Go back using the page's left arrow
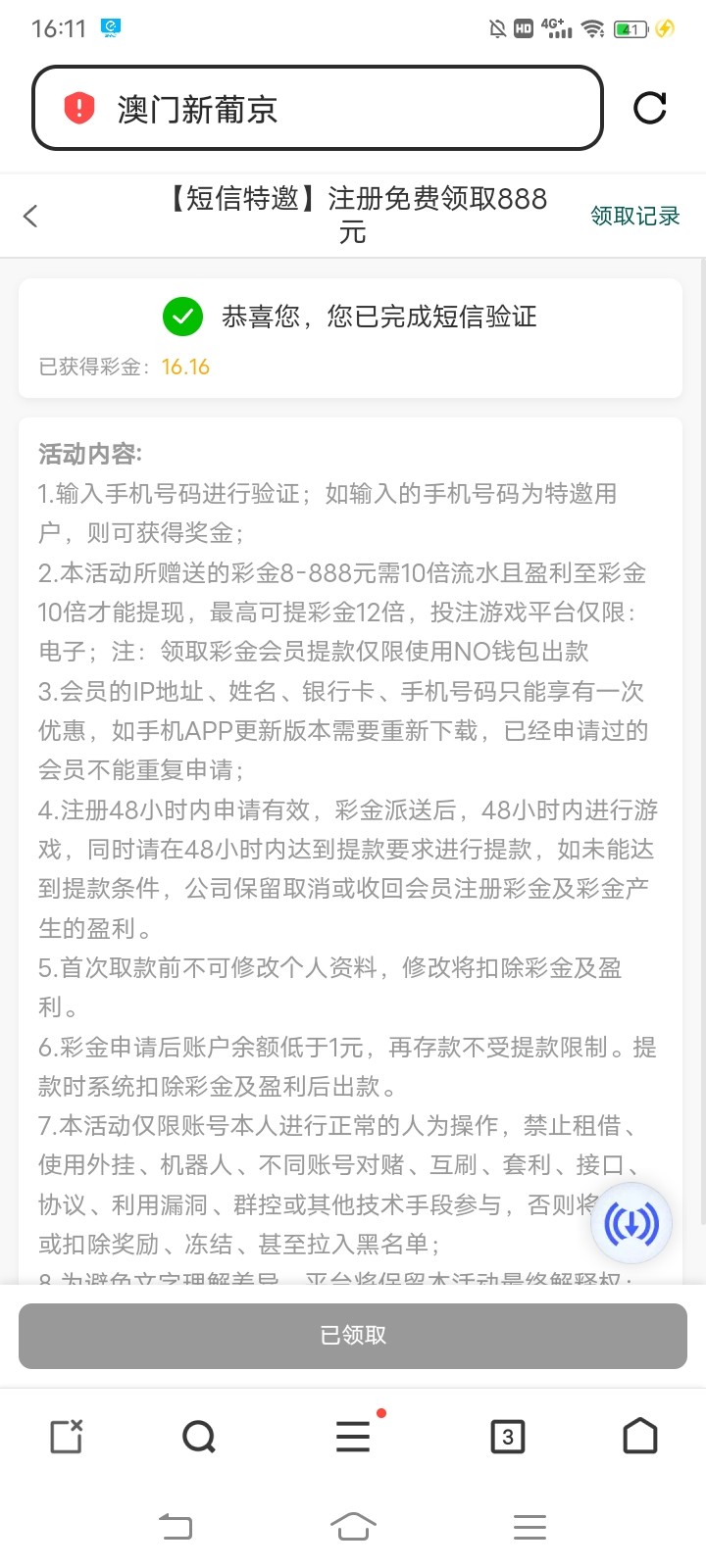 [30, 216]
